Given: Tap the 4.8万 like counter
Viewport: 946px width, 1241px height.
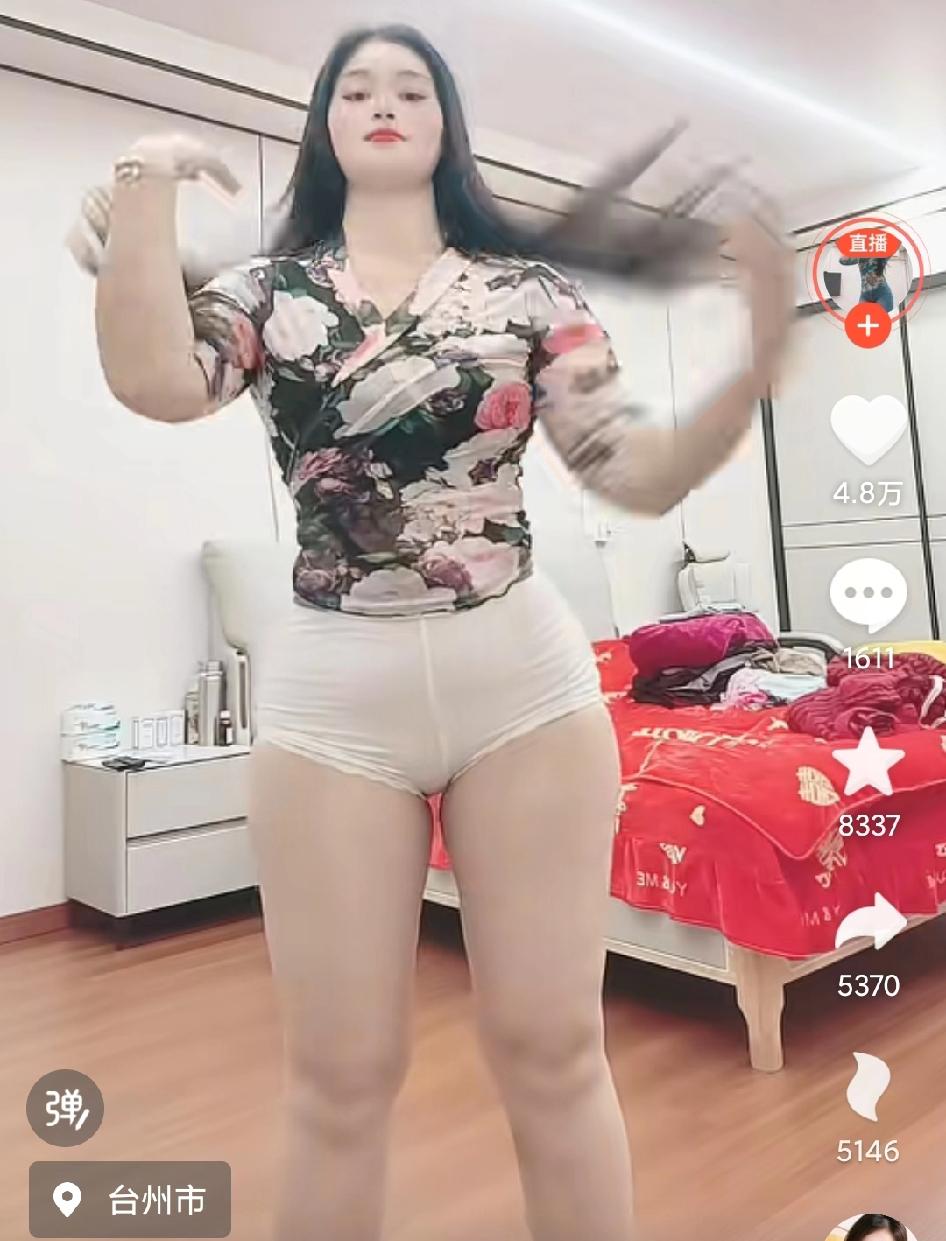Looking at the screenshot, I should point(869,494).
